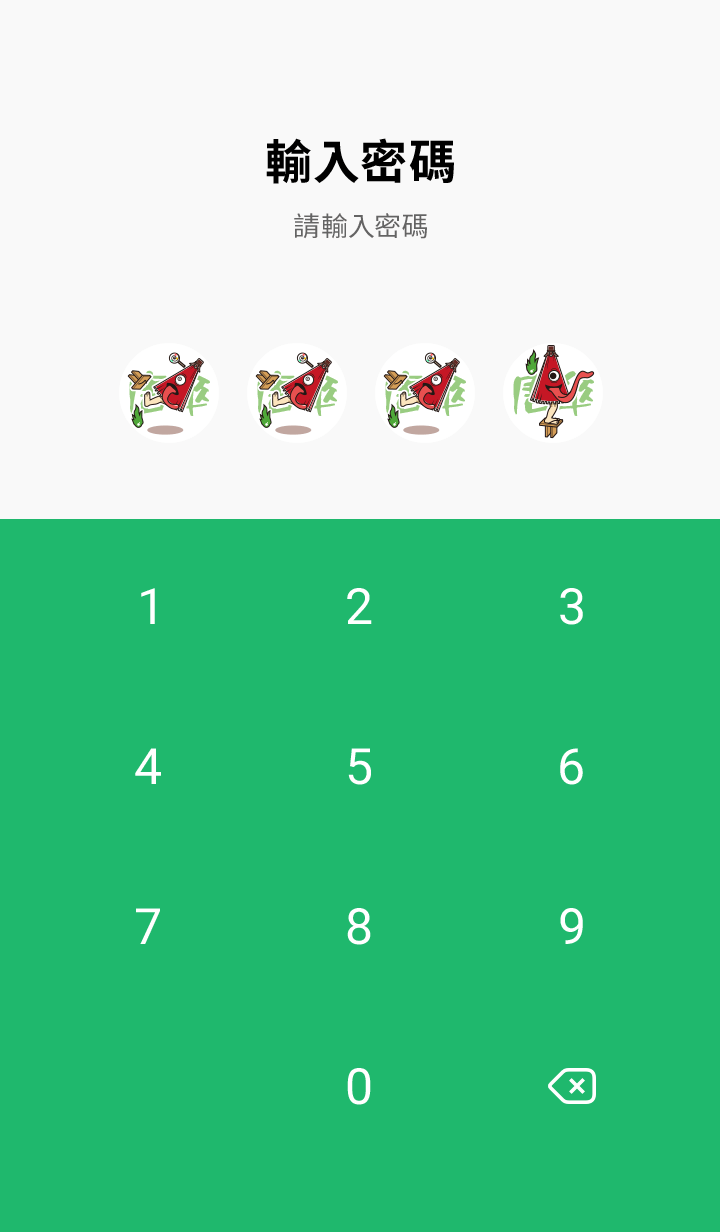Select digit 3 on the keypad

click(571, 607)
